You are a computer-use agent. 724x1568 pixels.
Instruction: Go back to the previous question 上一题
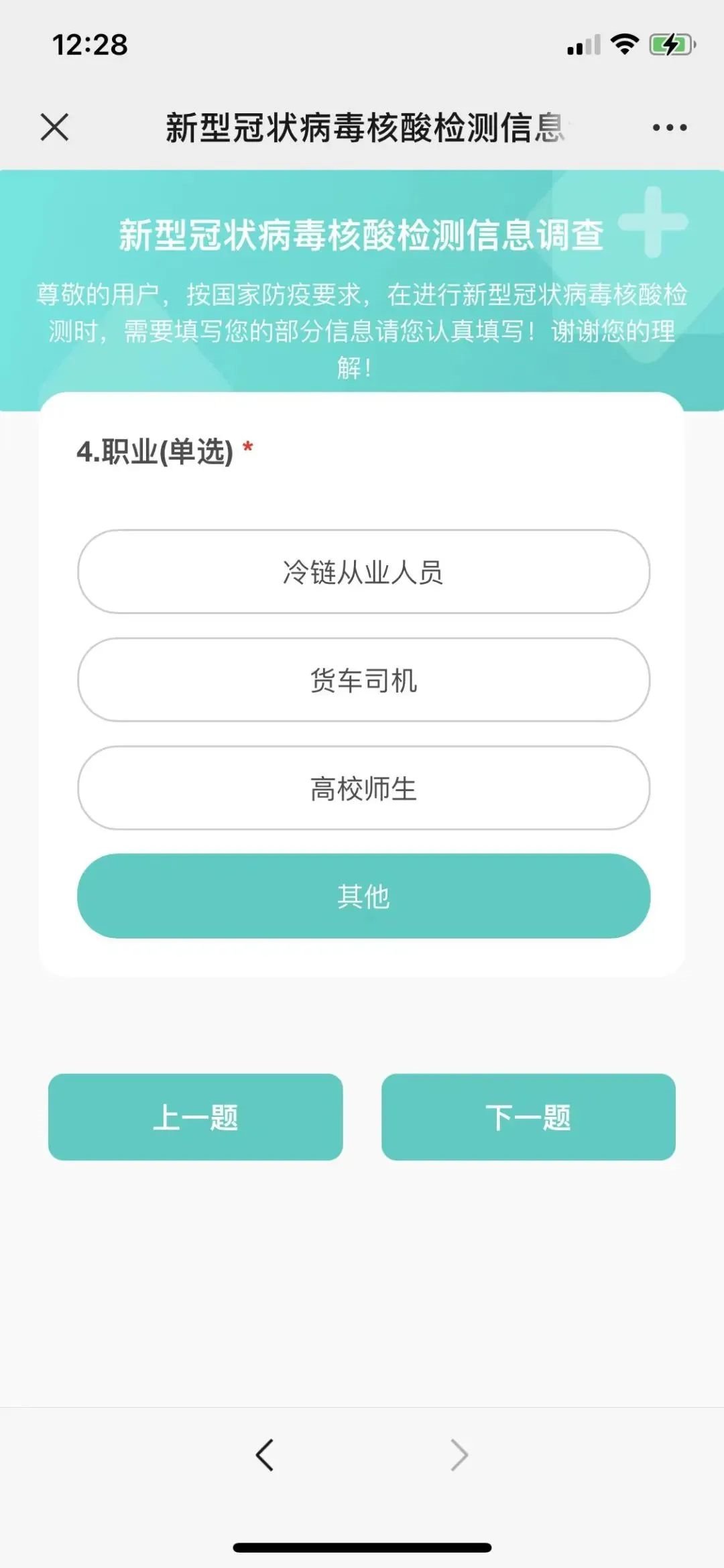click(195, 1117)
